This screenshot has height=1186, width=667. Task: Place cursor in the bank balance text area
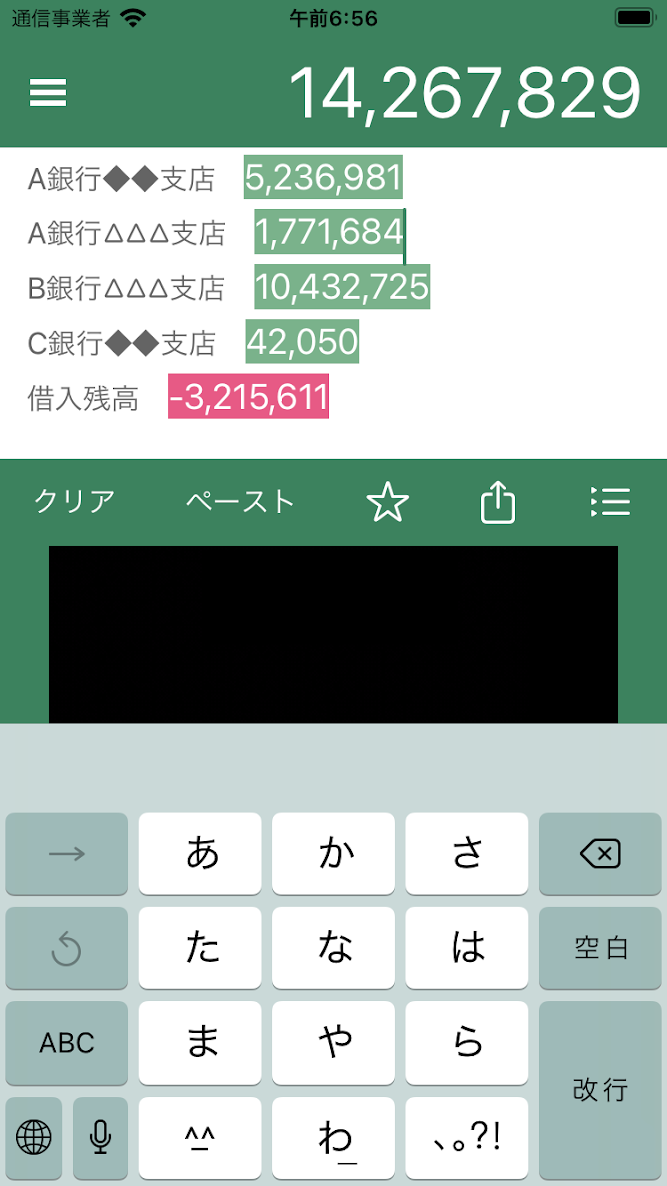point(334,303)
